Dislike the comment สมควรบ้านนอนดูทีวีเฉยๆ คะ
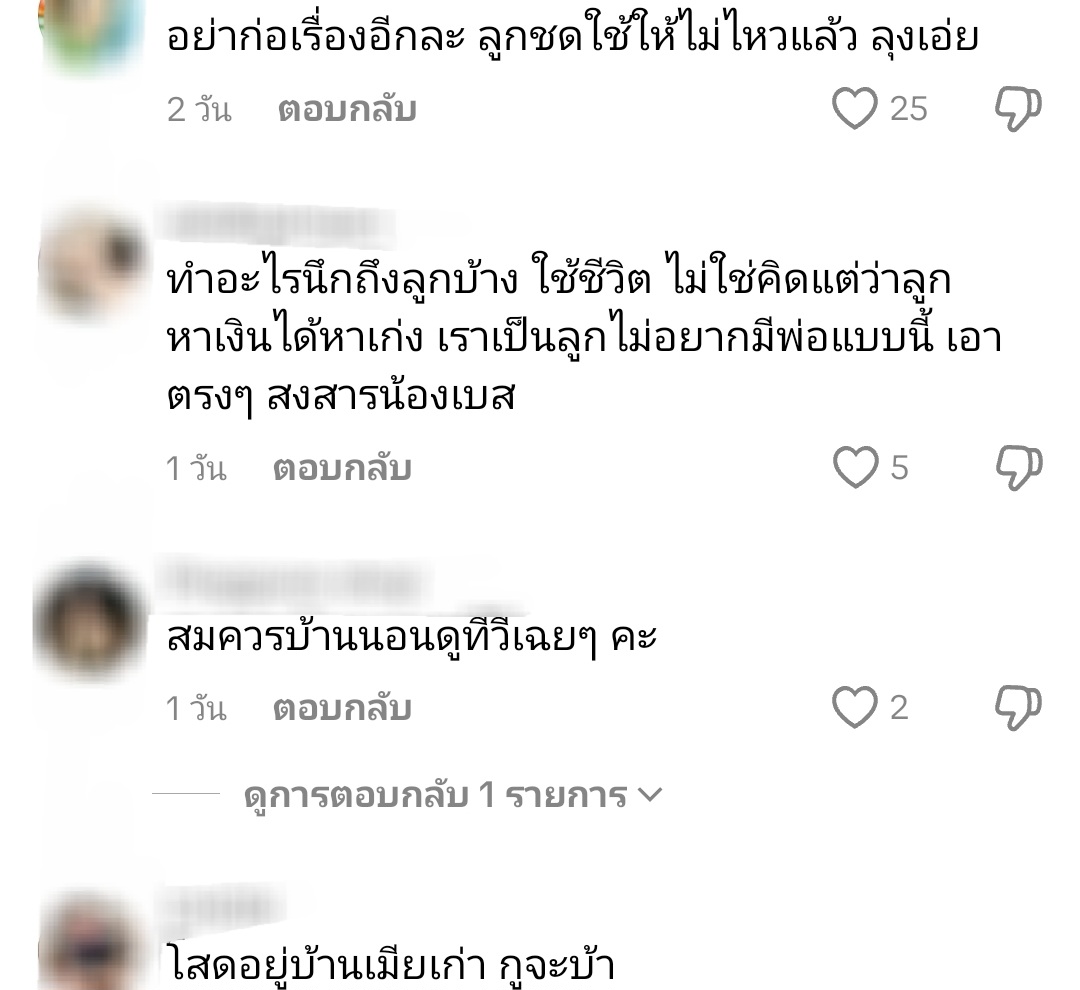This screenshot has width=1080, height=990. (x=1018, y=708)
